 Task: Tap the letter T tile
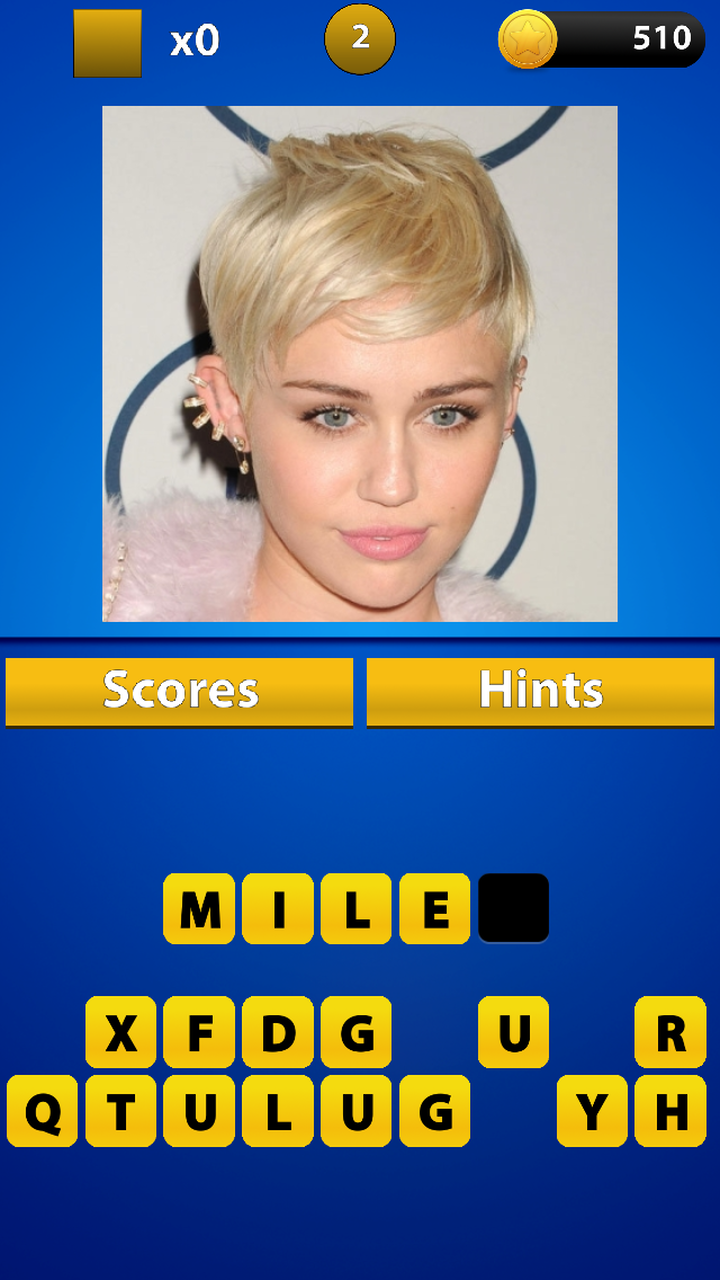[x=121, y=1111]
